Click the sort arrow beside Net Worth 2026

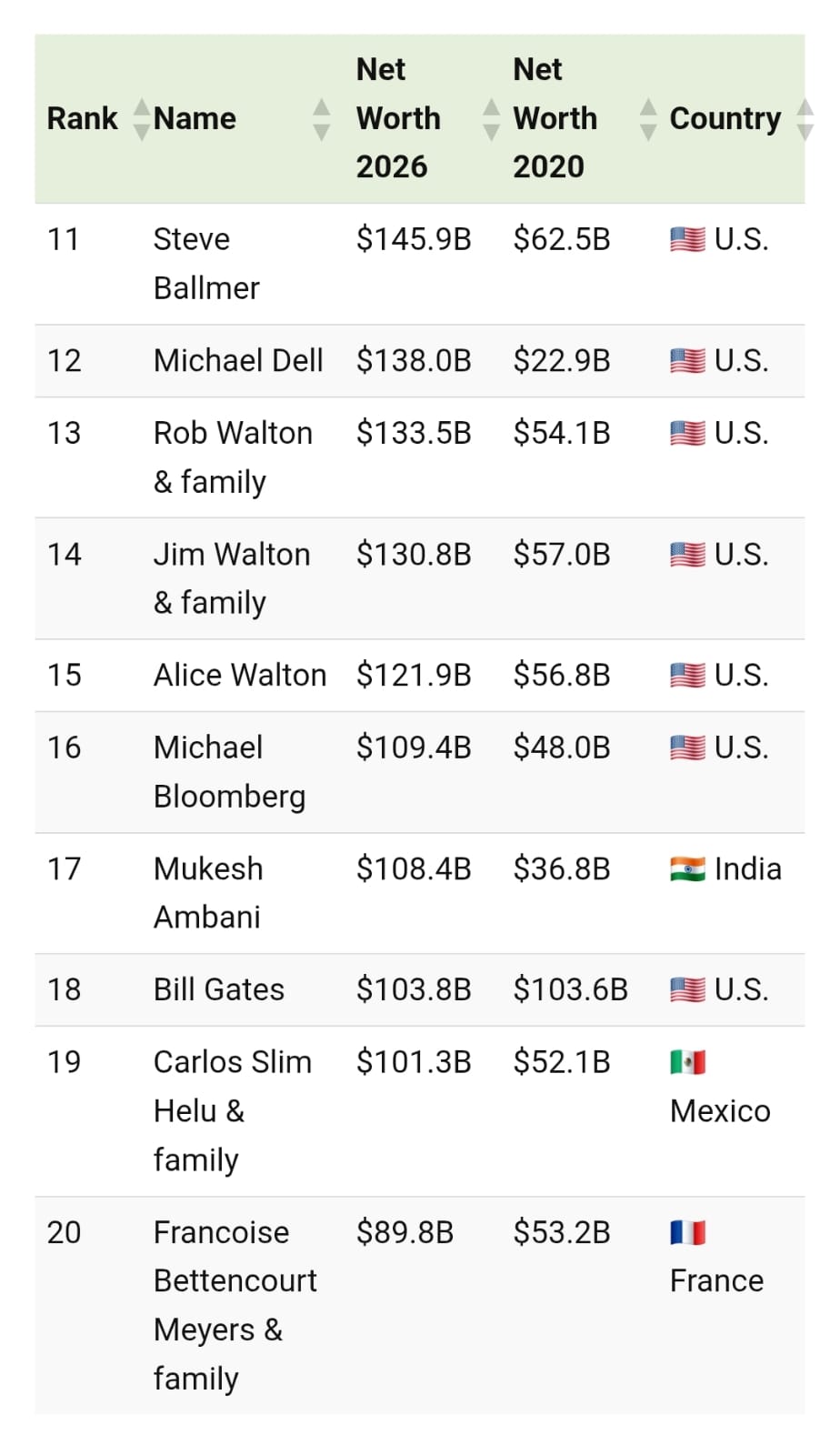coord(490,118)
